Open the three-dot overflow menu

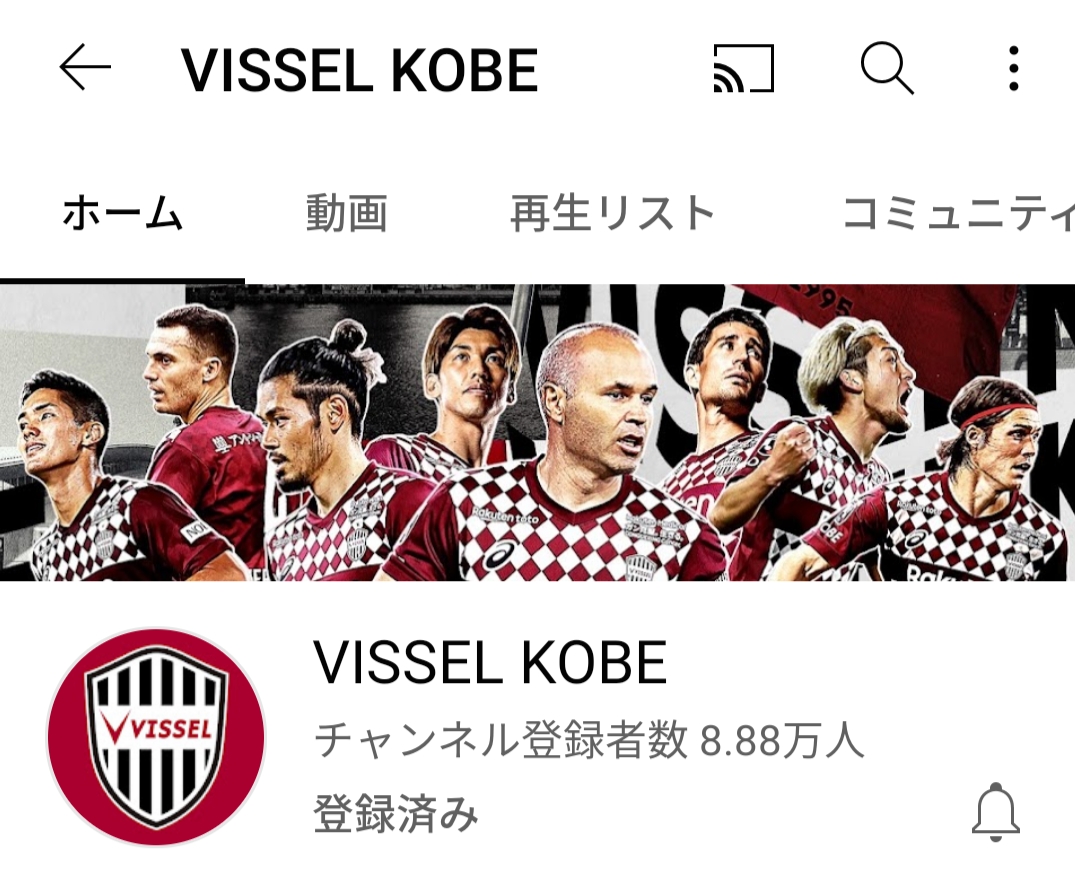[x=1013, y=69]
